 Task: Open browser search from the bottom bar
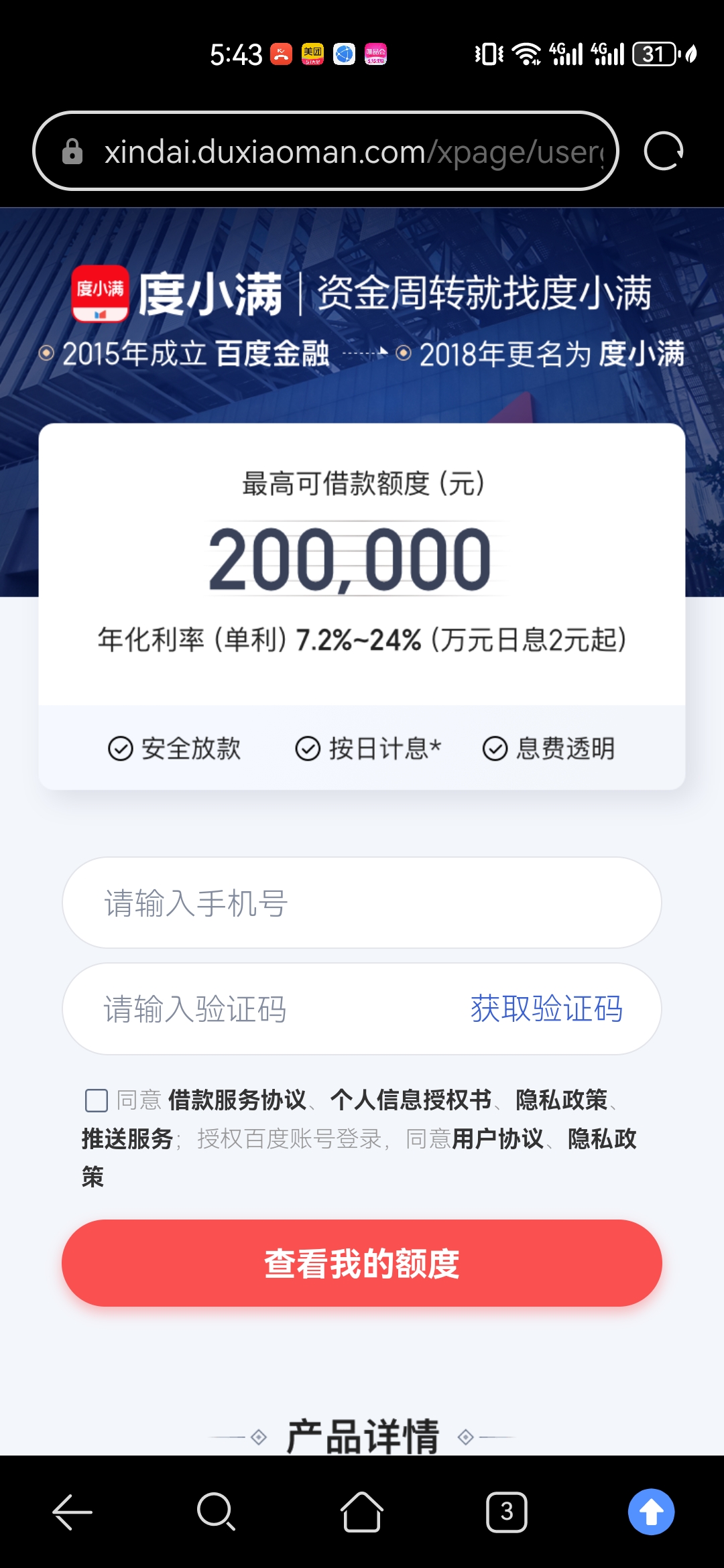click(216, 1512)
